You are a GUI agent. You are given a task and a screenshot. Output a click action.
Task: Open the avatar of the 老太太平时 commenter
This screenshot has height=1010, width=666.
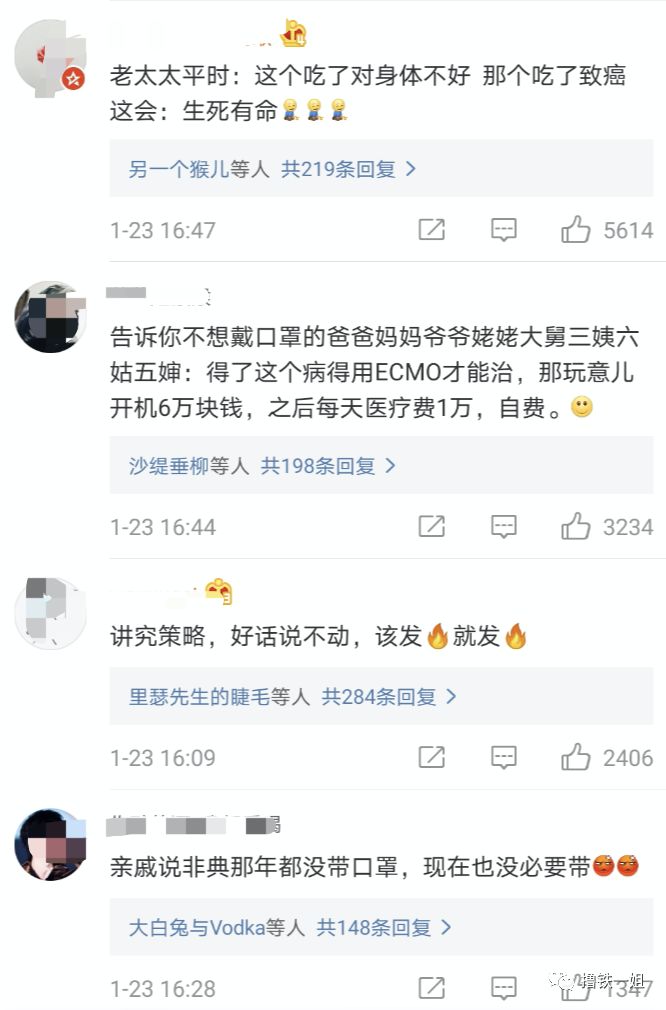pyautogui.click(x=51, y=58)
